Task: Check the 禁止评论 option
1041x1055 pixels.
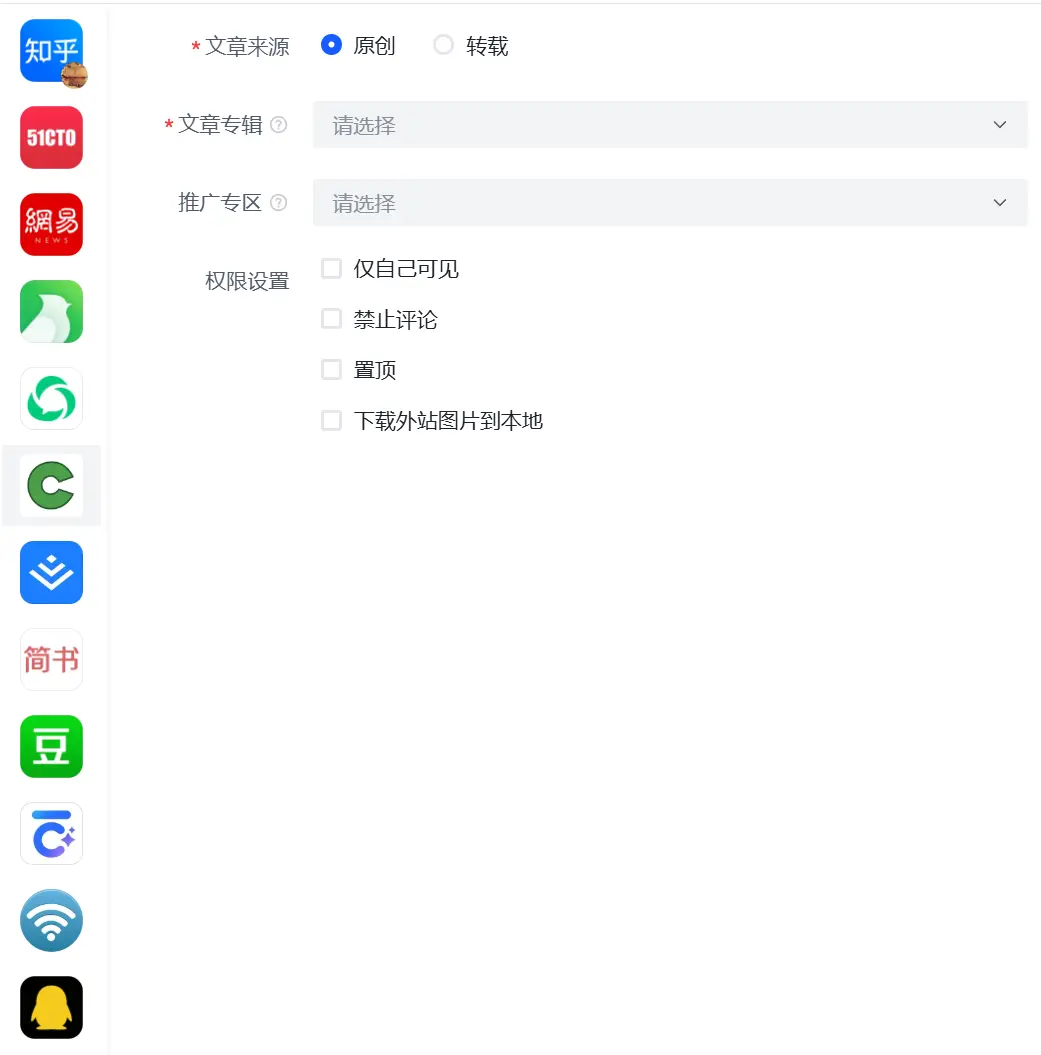Action: point(331,319)
